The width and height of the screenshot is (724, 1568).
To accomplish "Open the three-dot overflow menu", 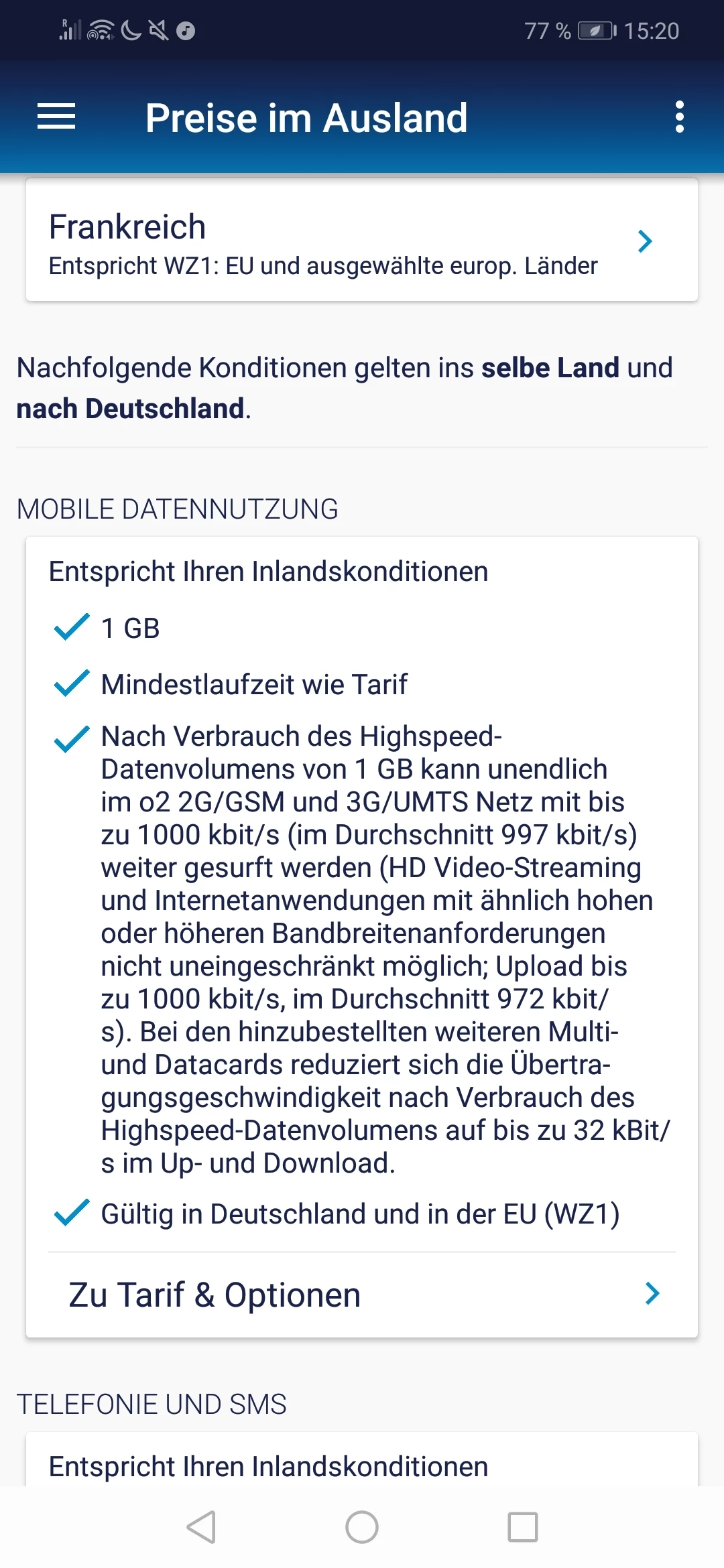I will (x=679, y=117).
